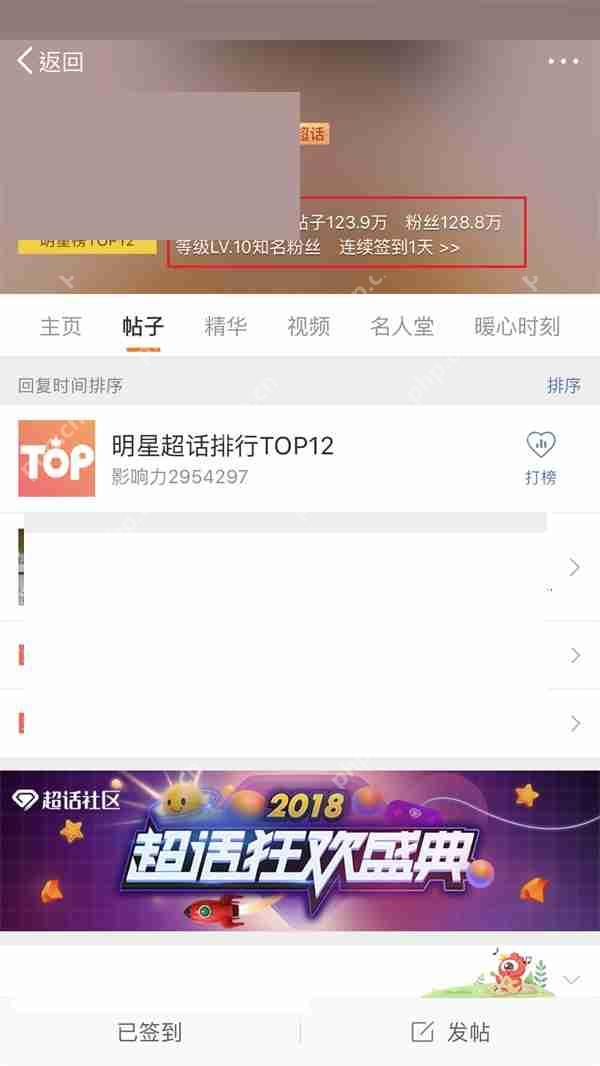Viewport: 600px width, 1066px height.
Task: Open the 视频 tab
Action: click(308, 326)
